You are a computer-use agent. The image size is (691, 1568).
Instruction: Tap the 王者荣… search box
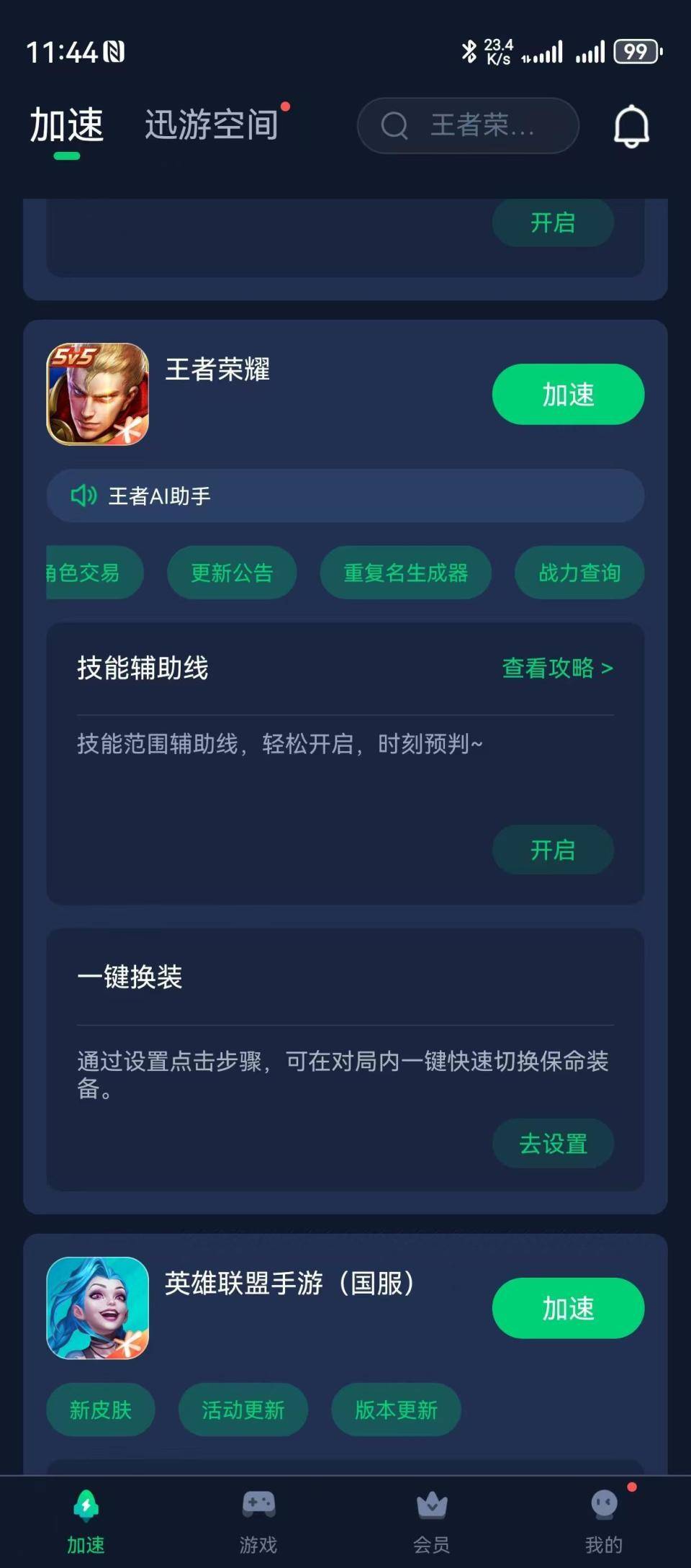[x=468, y=125]
